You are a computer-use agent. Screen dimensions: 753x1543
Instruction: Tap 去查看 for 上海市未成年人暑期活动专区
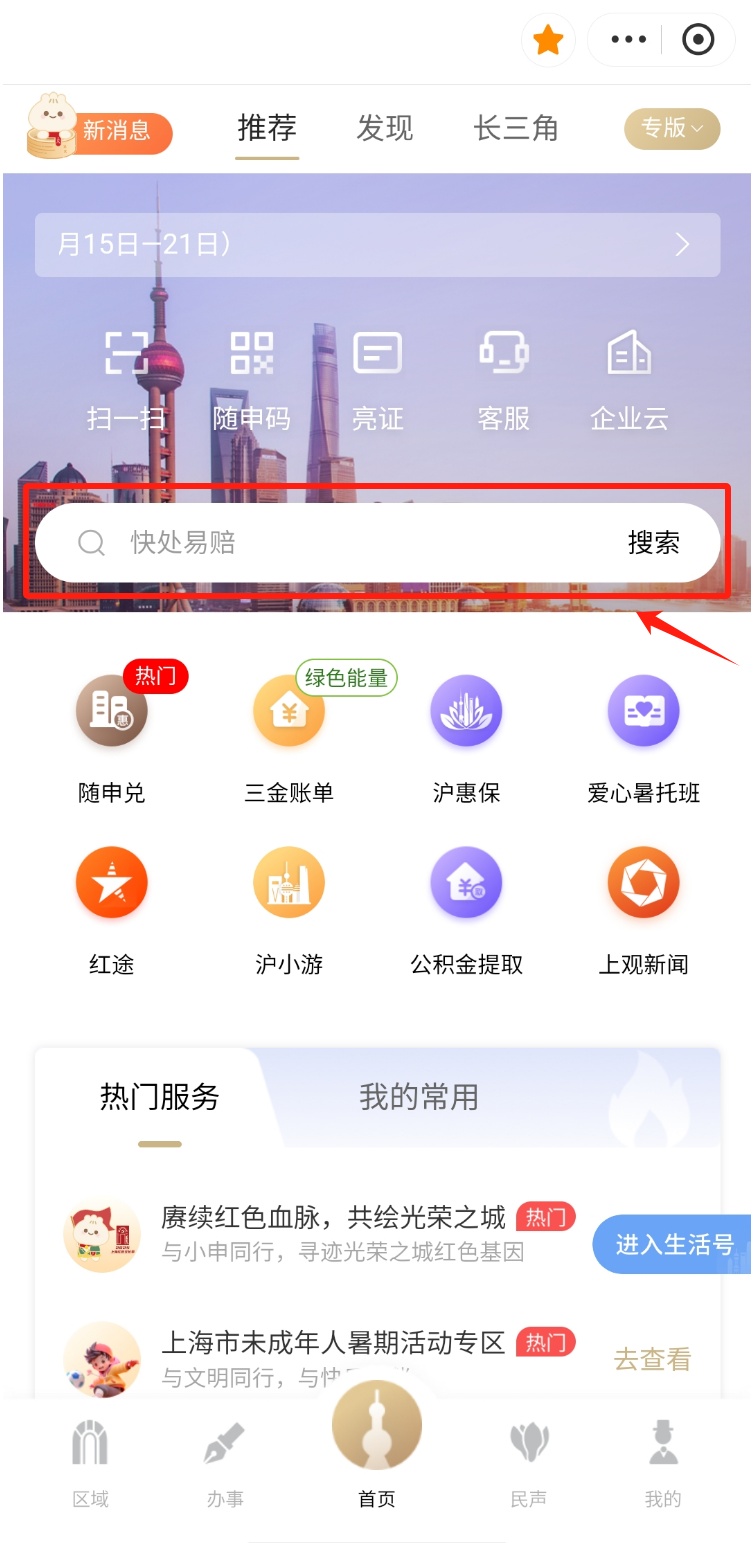pos(652,1359)
